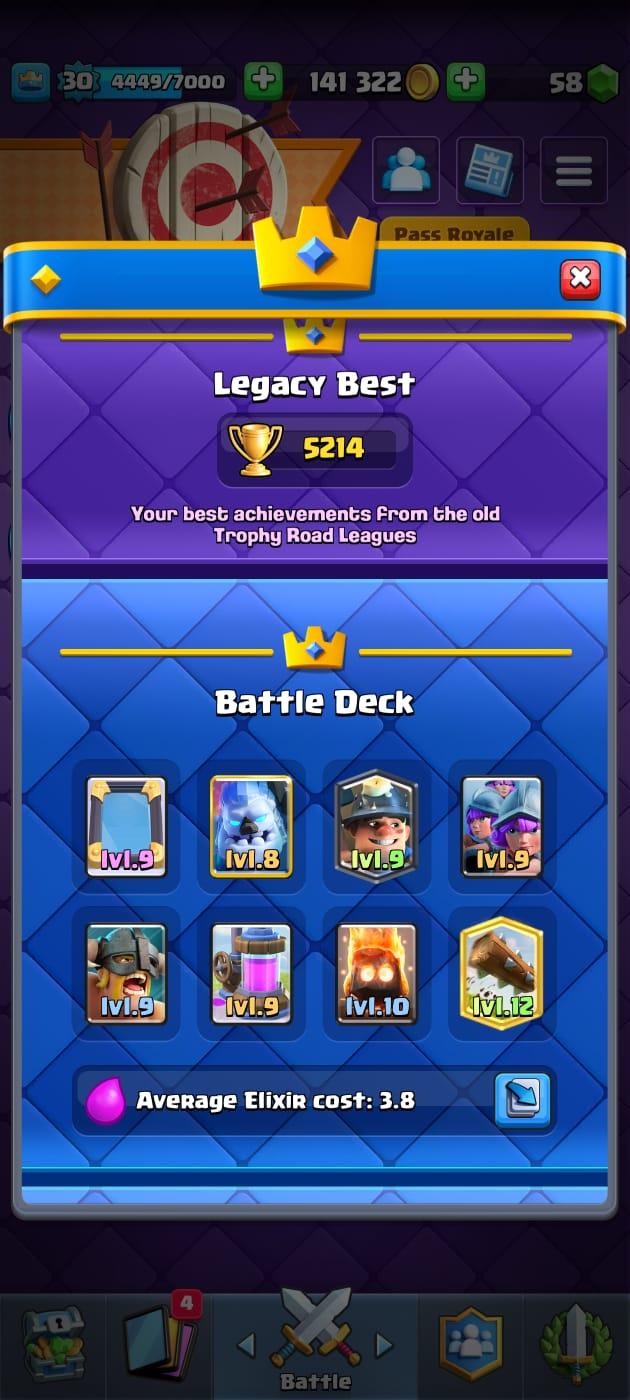Select the Mirror card in the deck
This screenshot has width=630, height=1400.
(x=126, y=827)
